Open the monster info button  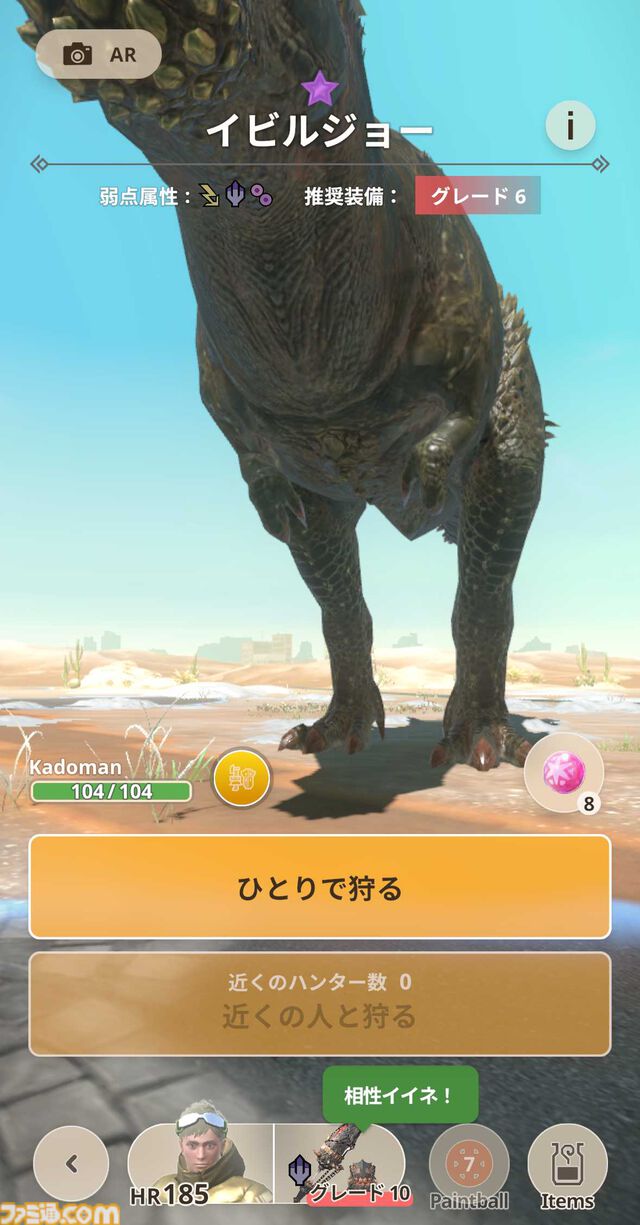point(570,126)
